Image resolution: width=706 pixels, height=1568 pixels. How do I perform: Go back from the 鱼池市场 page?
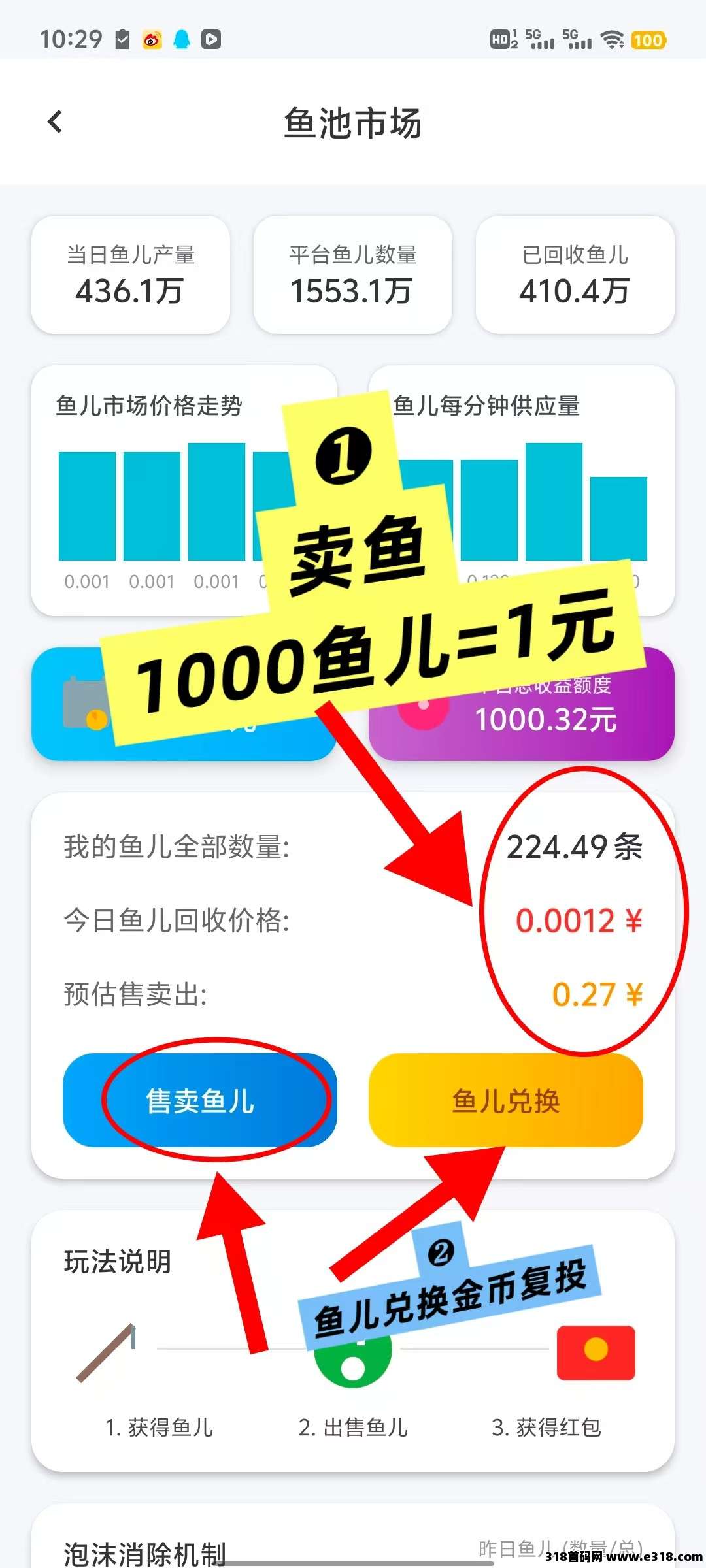[x=56, y=122]
